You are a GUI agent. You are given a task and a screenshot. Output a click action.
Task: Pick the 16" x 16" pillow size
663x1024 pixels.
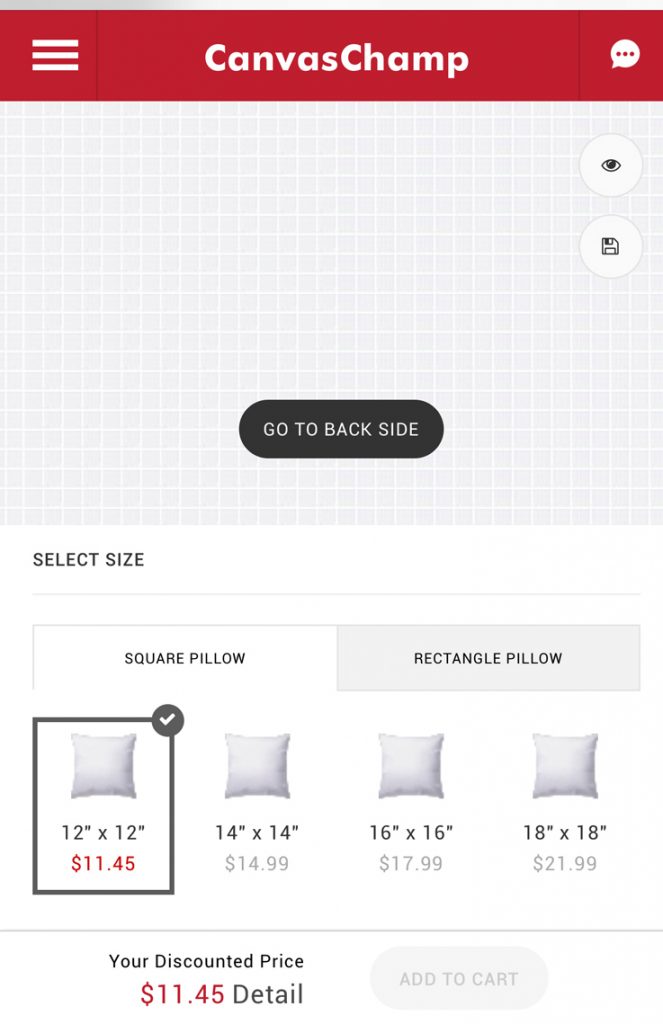[x=411, y=805]
